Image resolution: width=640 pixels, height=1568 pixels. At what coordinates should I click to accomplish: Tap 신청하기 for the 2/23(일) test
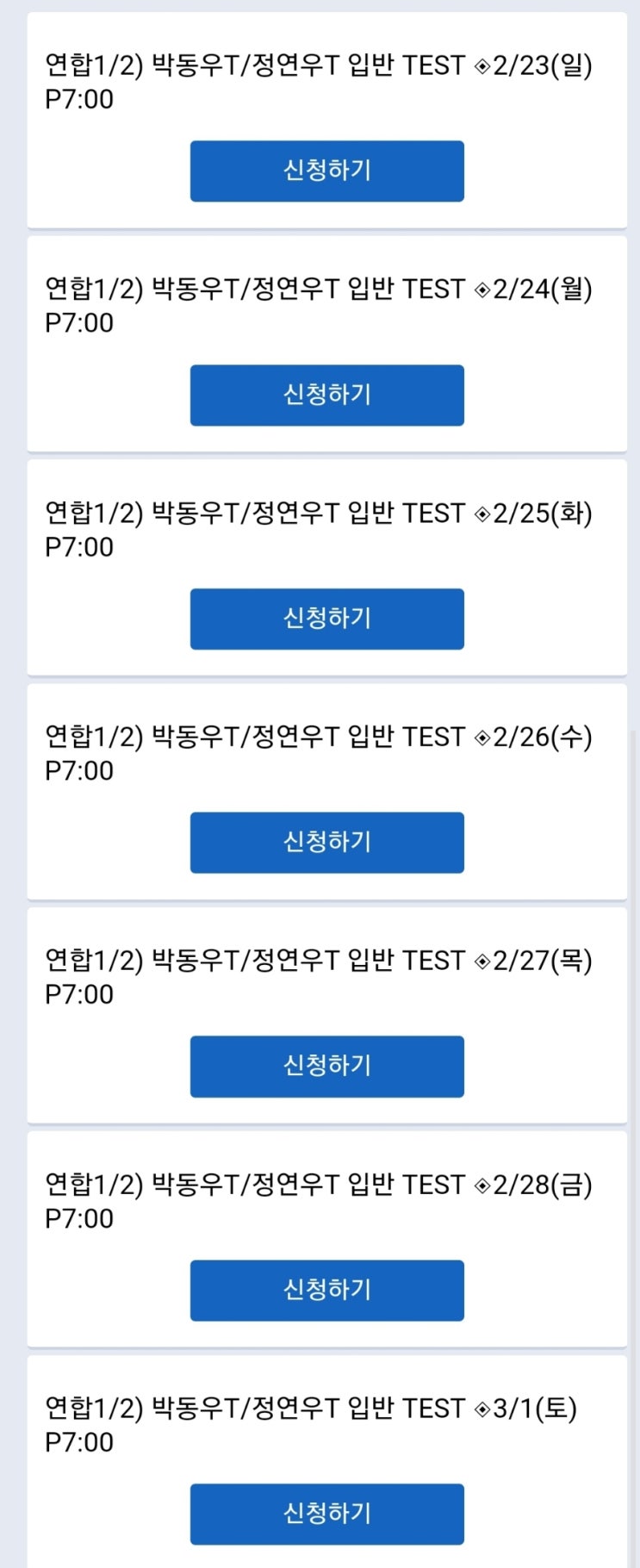[x=326, y=171]
